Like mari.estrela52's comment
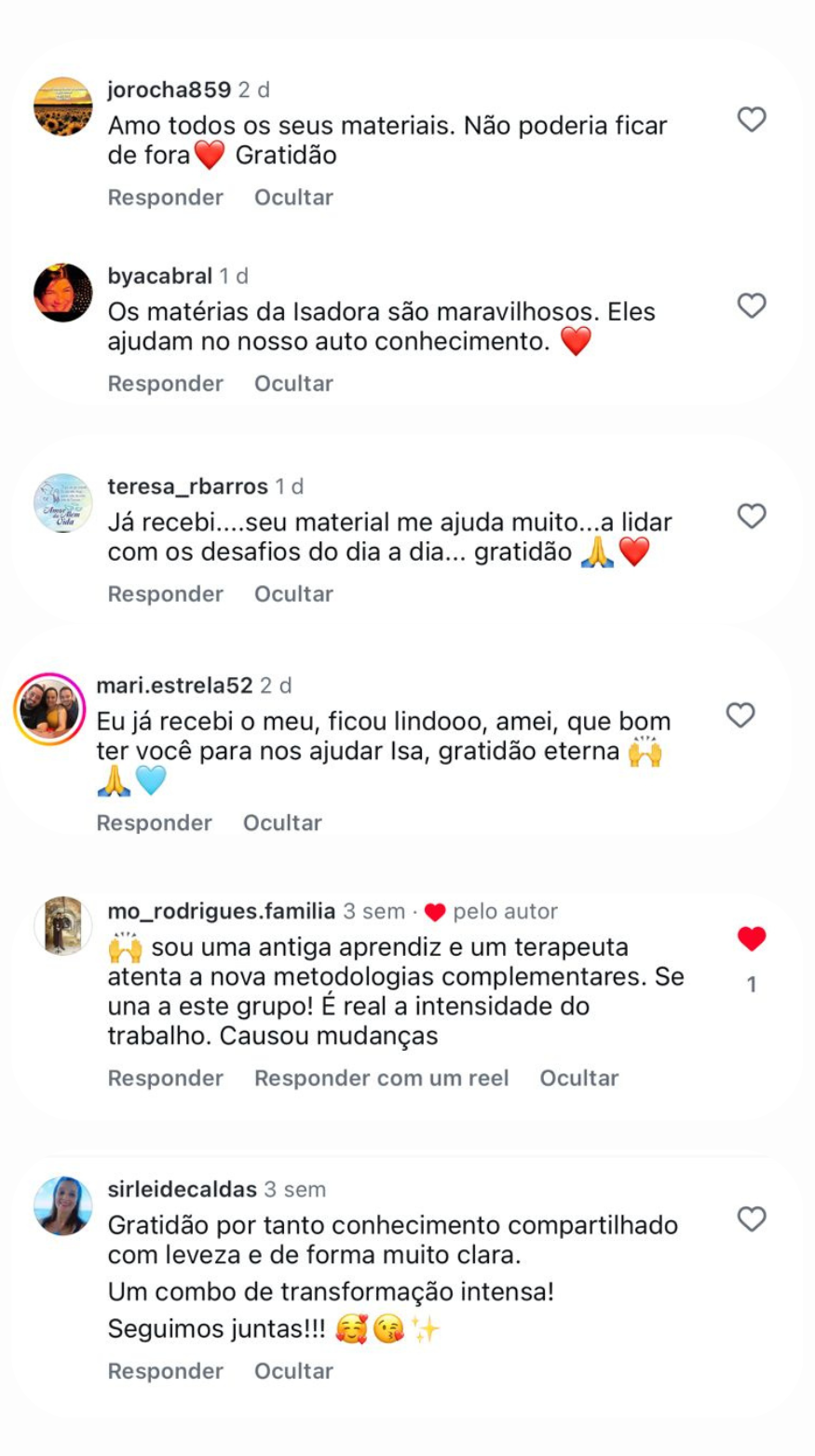The image size is (815, 1456). (740, 715)
